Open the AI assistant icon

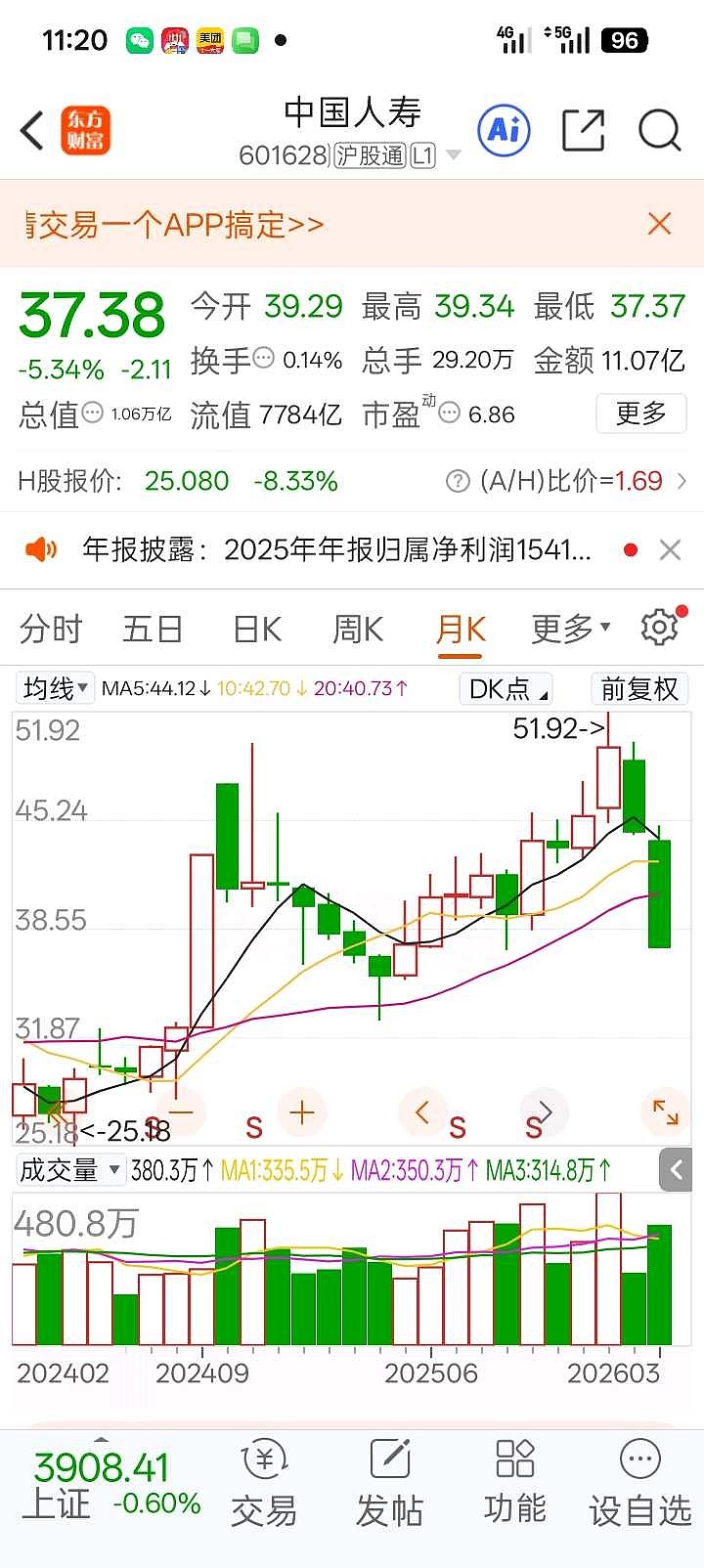click(504, 131)
